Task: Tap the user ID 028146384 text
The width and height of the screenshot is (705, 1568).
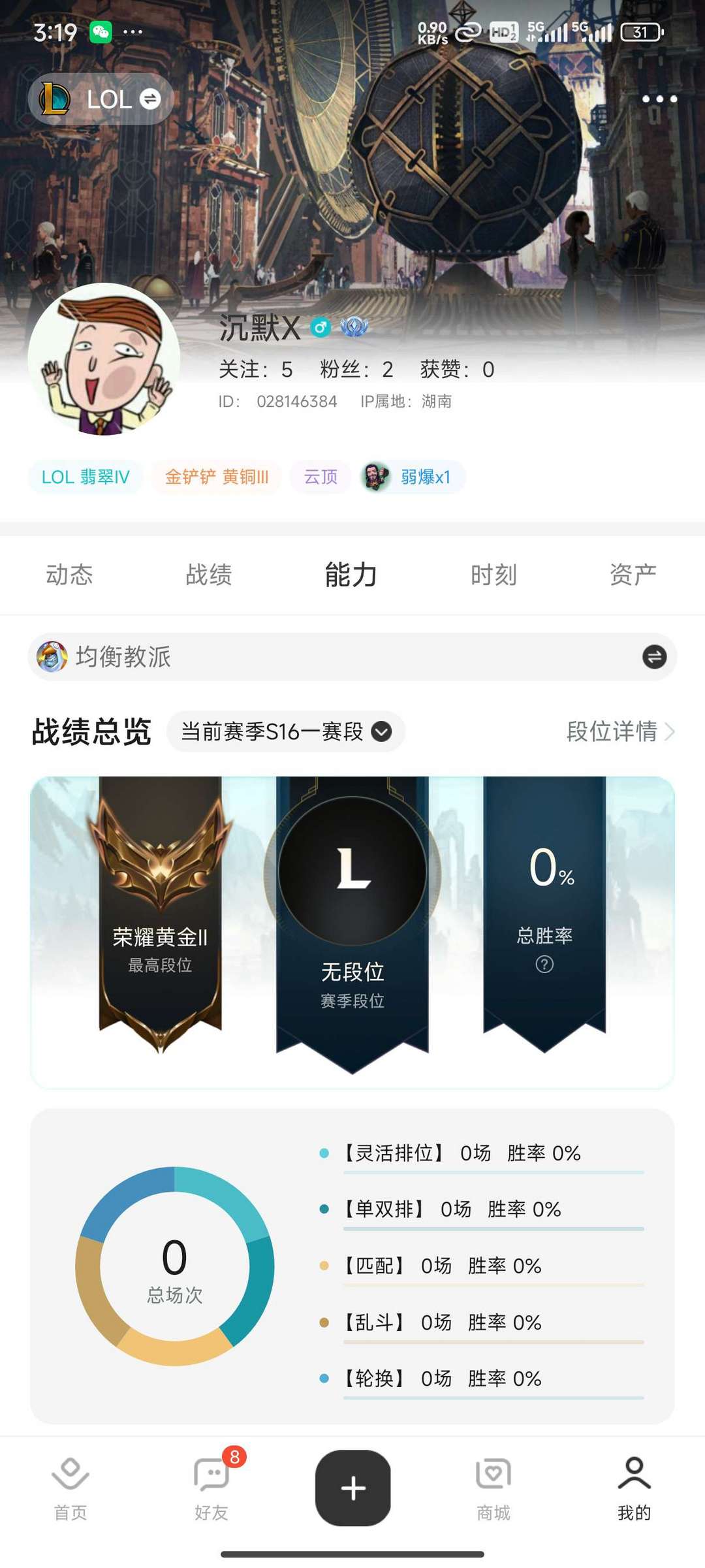Action: tap(297, 402)
